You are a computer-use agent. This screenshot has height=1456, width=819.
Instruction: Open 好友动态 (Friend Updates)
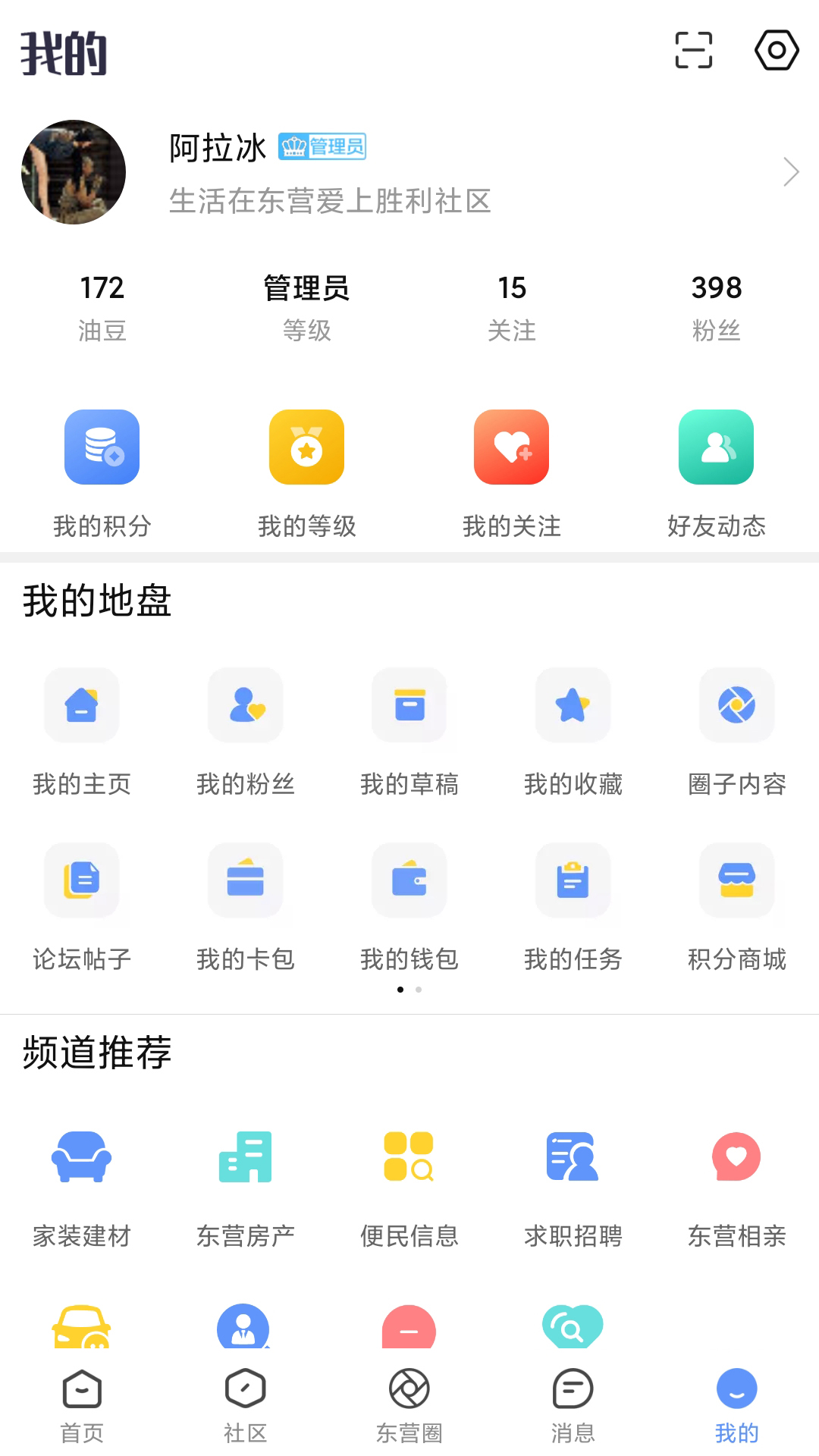(715, 470)
